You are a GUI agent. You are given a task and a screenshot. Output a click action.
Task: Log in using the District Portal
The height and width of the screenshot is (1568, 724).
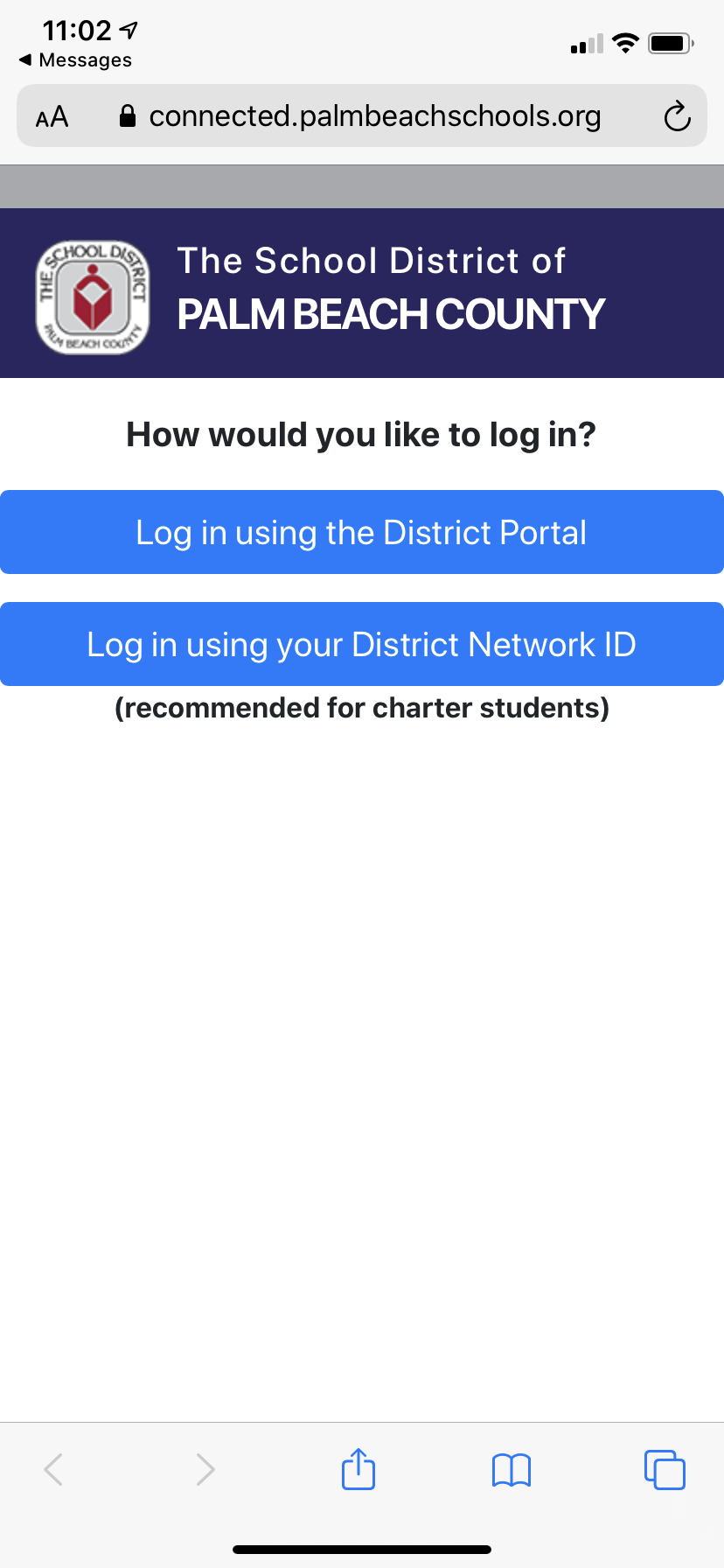tap(362, 532)
